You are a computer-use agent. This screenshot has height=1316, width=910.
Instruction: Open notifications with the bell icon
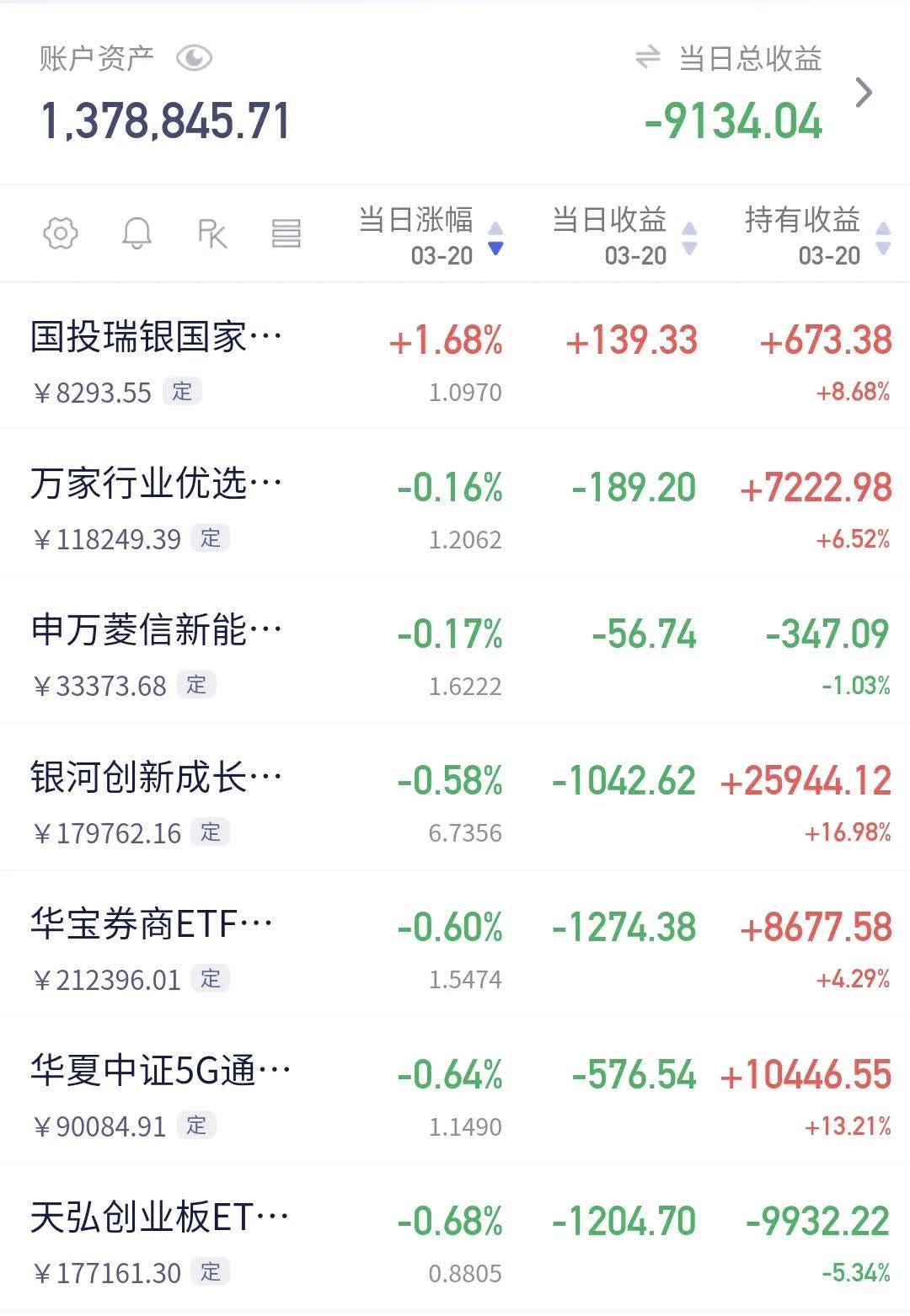(x=137, y=234)
